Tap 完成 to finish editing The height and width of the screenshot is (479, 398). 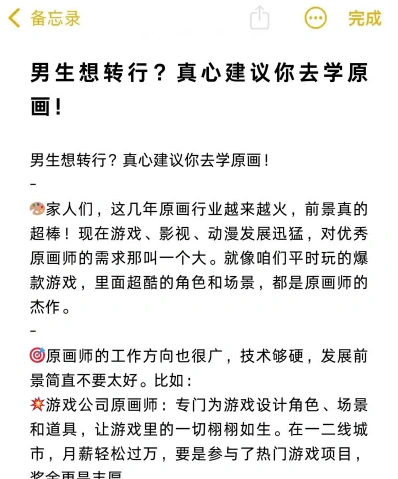365,18
